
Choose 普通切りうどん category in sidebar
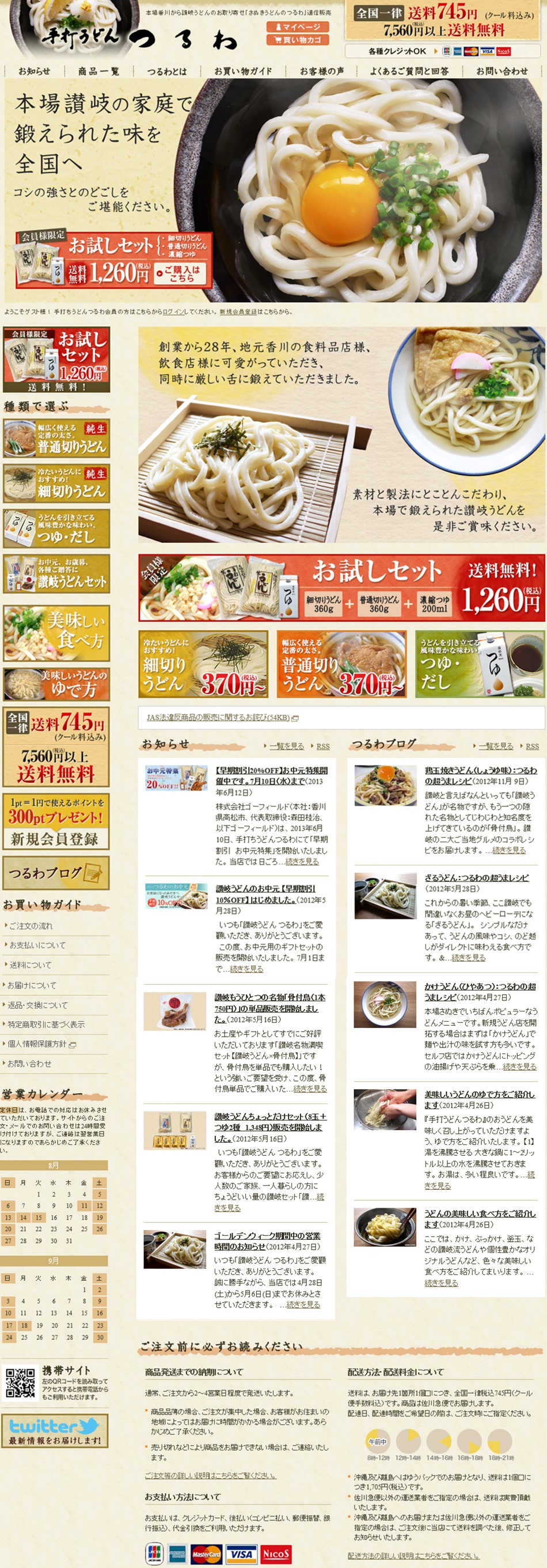(x=56, y=438)
